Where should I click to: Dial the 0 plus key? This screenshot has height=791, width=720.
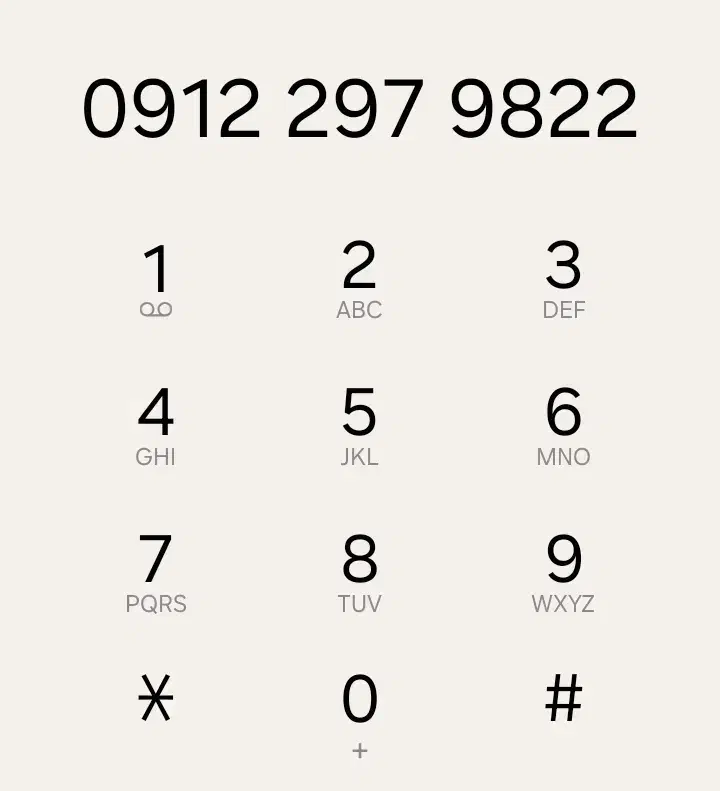(360, 712)
